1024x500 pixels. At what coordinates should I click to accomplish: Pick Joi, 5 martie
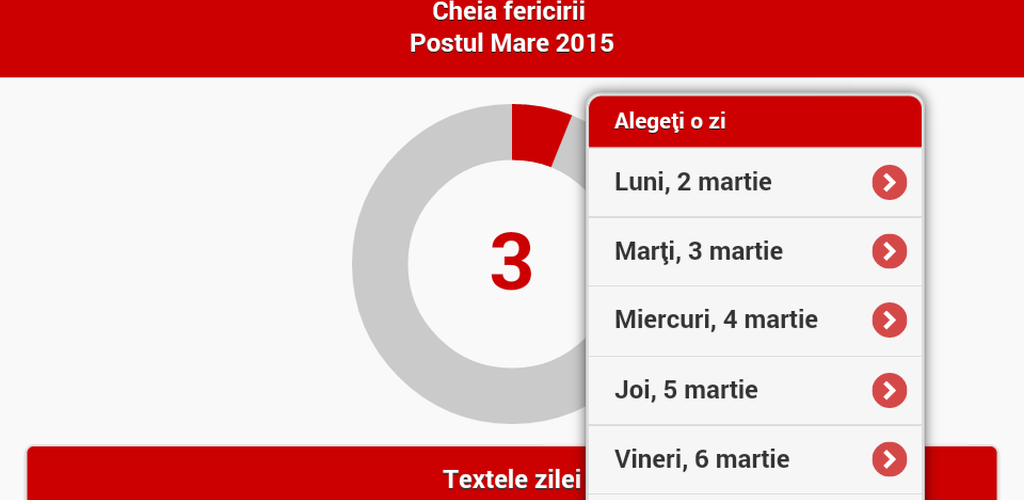tap(754, 389)
